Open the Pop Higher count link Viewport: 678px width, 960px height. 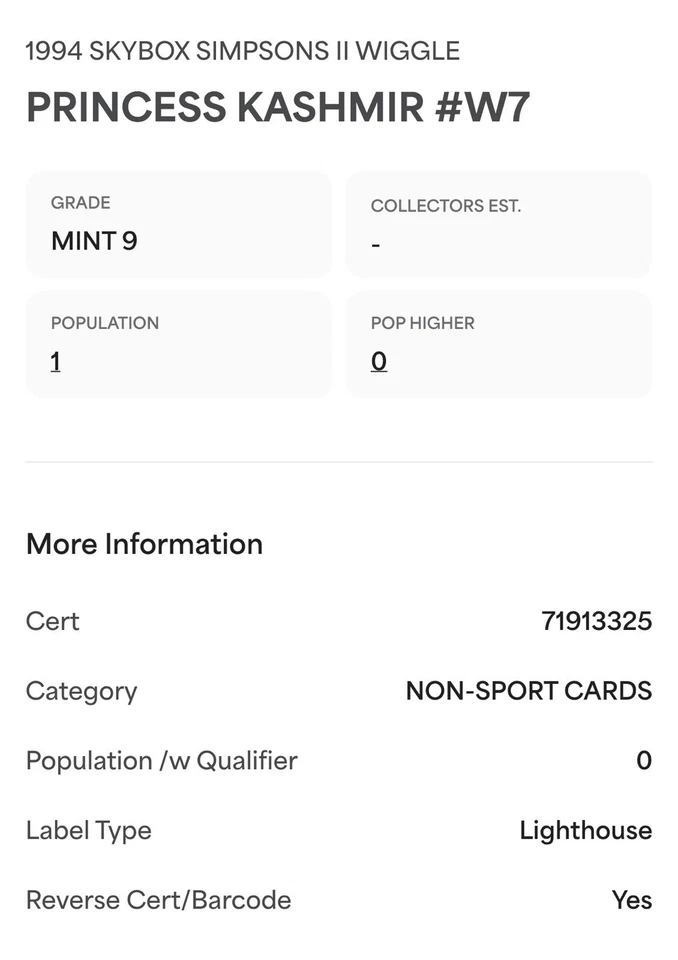pyautogui.click(x=379, y=361)
